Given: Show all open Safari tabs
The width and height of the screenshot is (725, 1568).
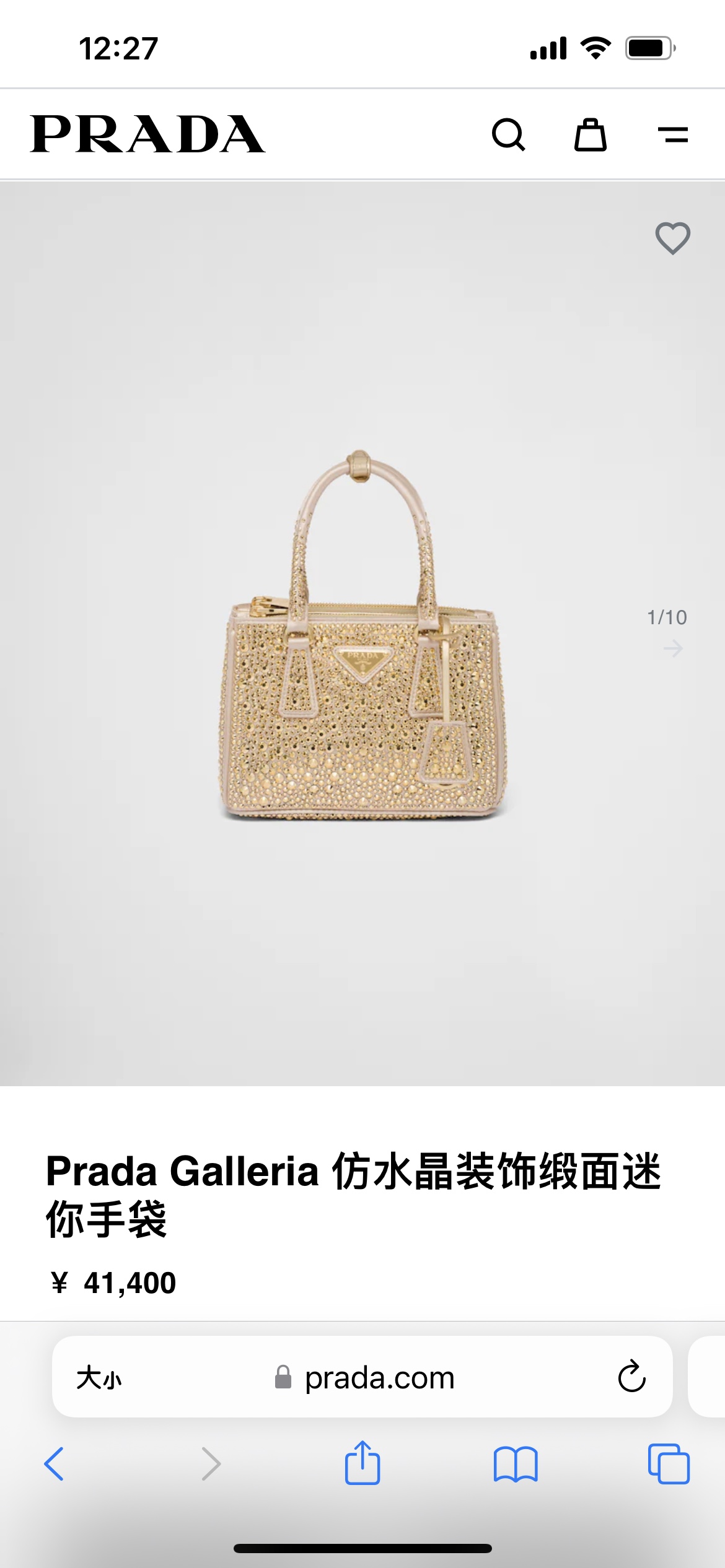Looking at the screenshot, I should 669,1464.
